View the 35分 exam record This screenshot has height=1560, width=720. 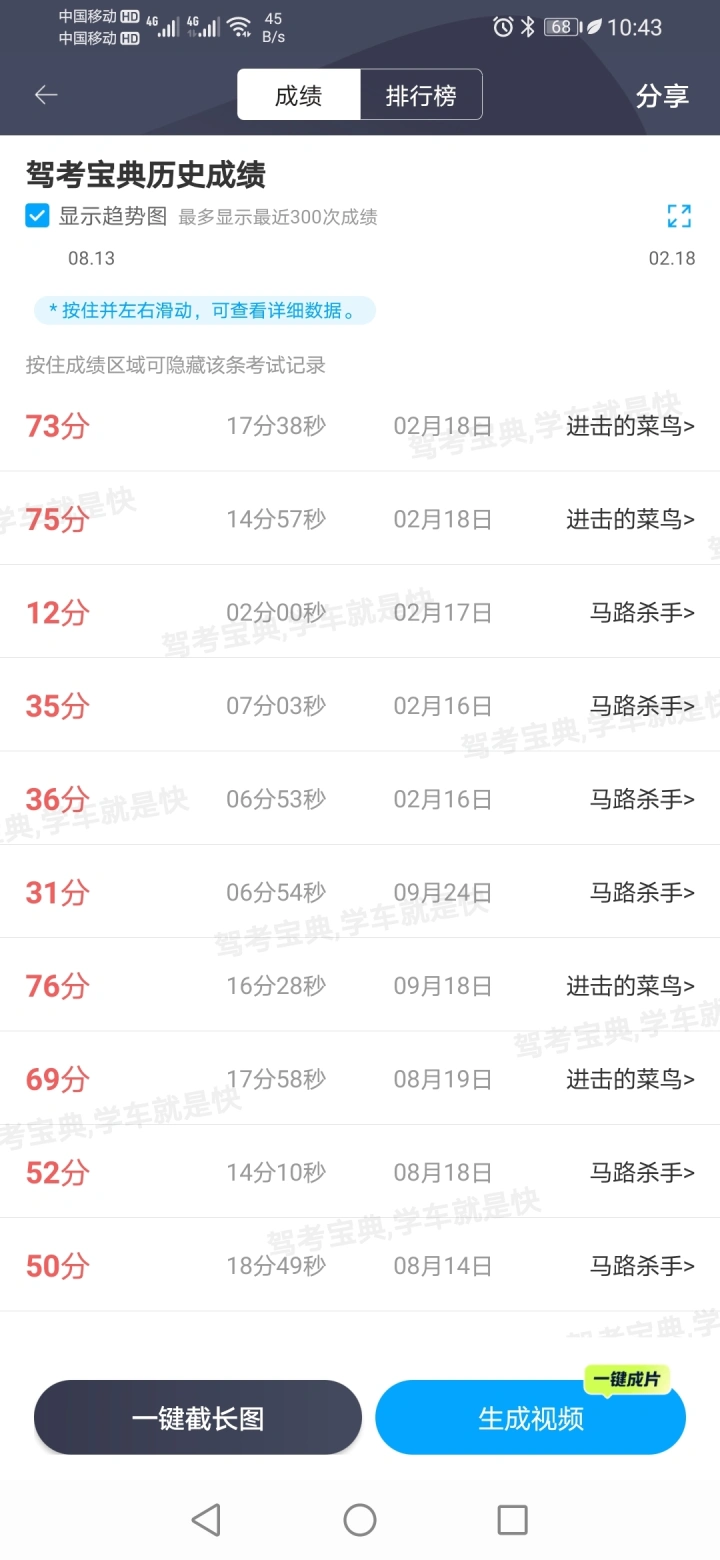(360, 705)
